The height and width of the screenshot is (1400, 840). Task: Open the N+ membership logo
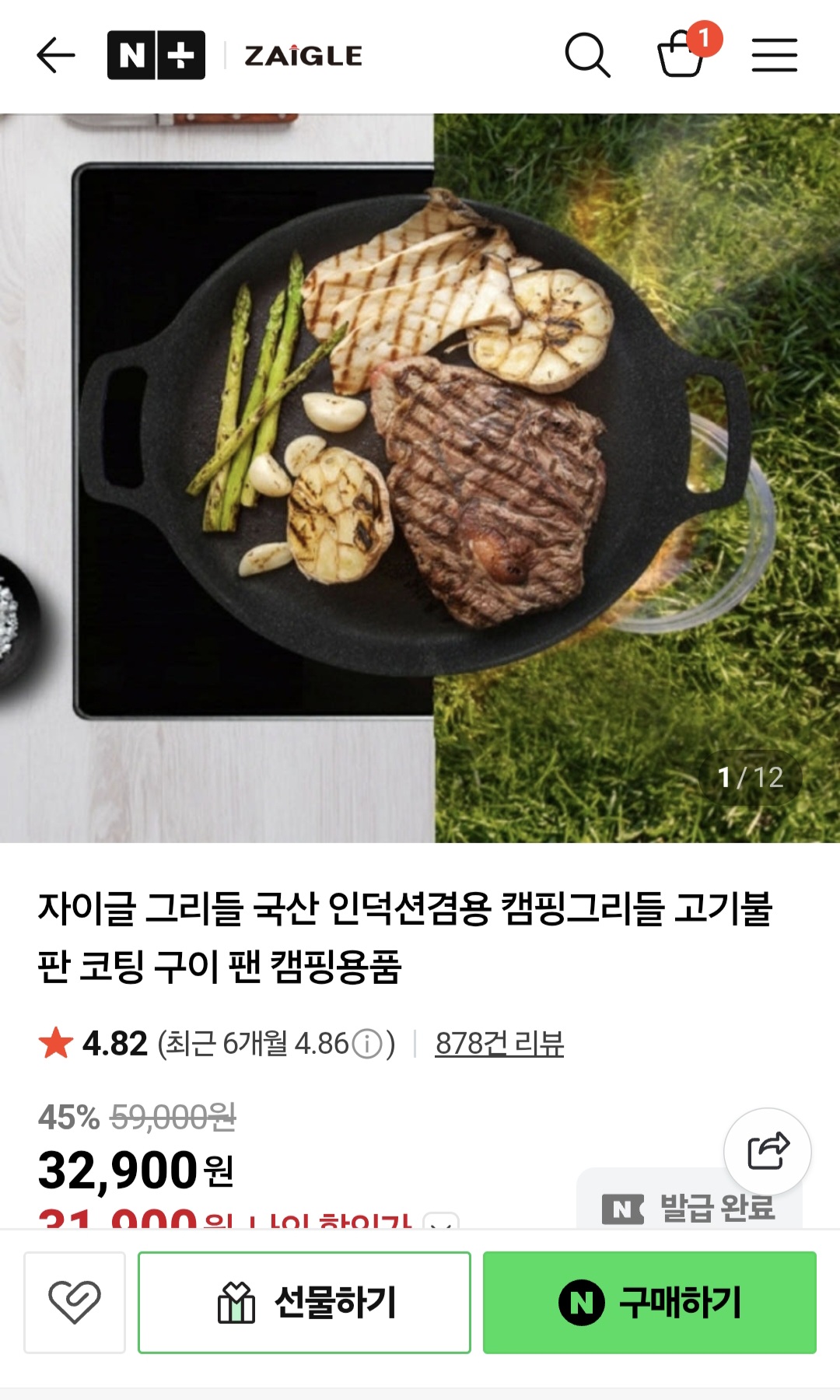[156, 55]
